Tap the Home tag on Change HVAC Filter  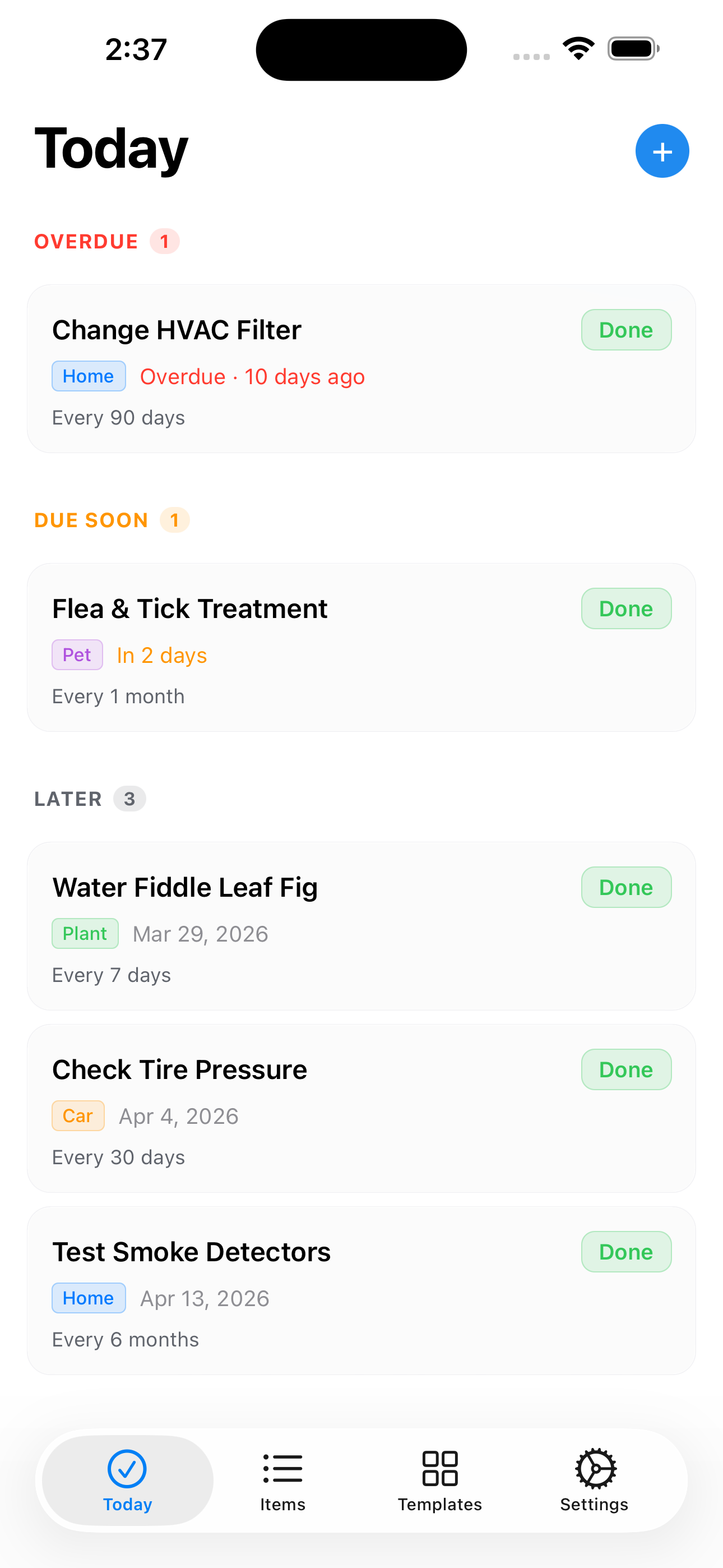[88, 376]
